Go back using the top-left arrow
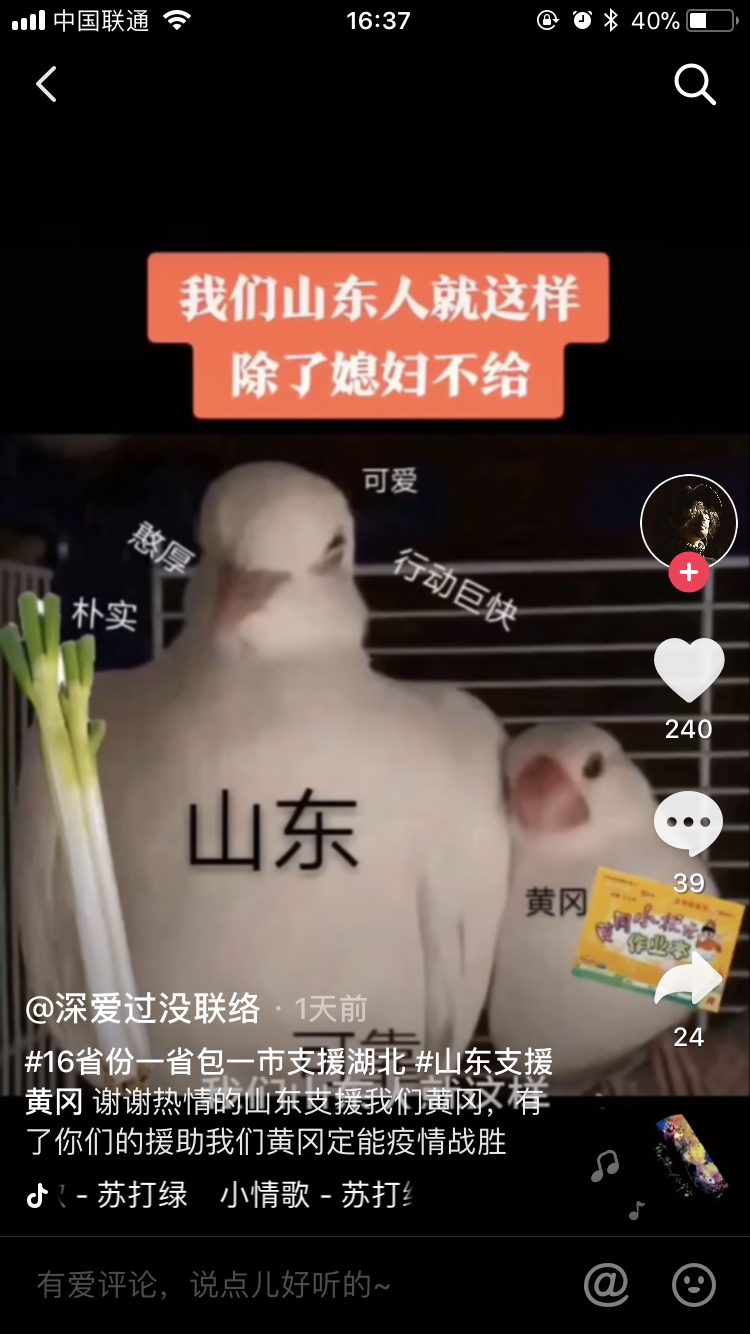This screenshot has width=750, height=1334. tap(46, 85)
